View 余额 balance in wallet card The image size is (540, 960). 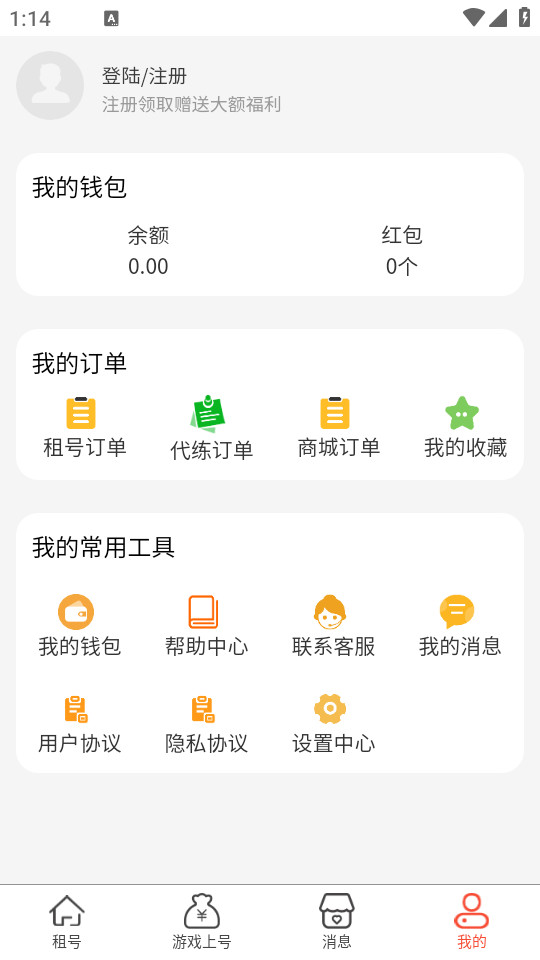click(x=148, y=250)
